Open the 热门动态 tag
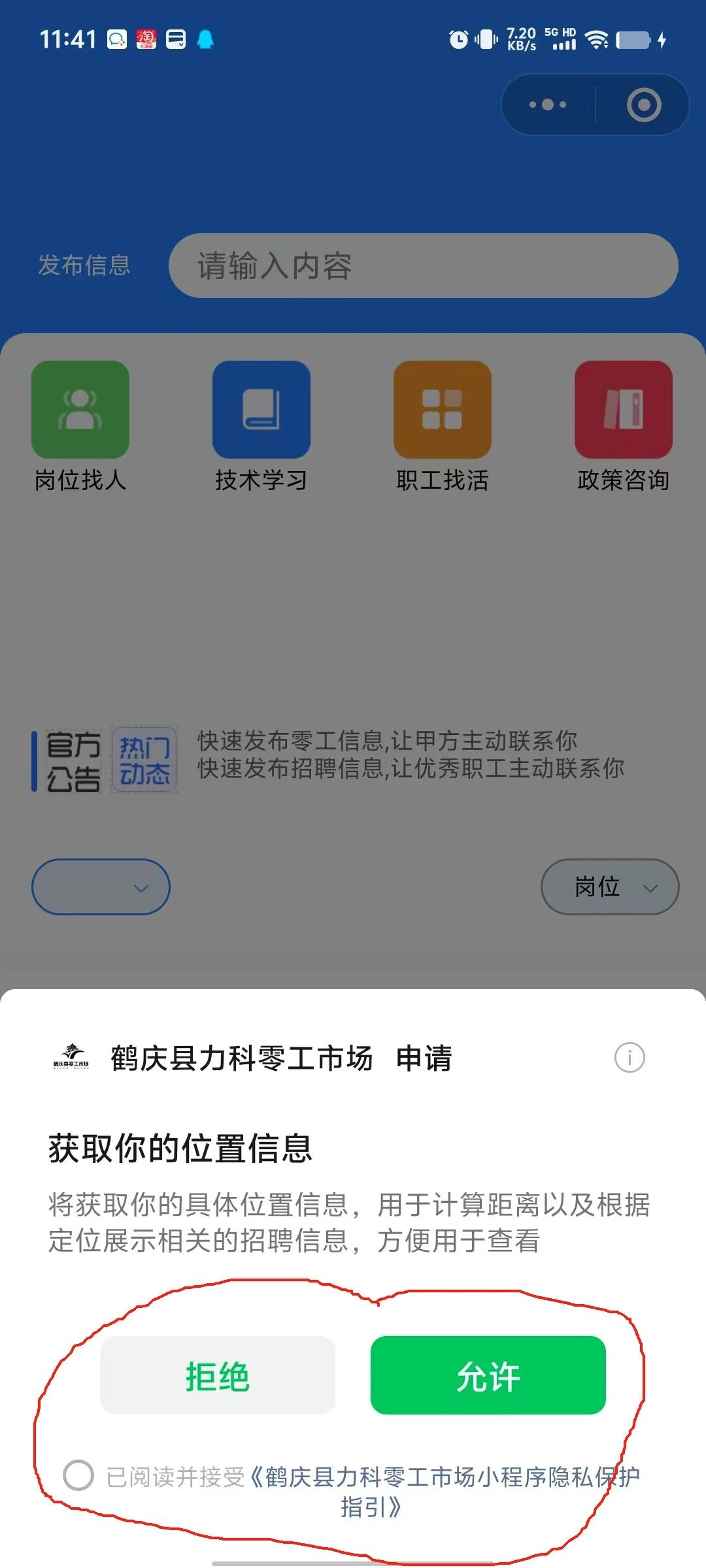Image resolution: width=706 pixels, height=1568 pixels. click(144, 760)
